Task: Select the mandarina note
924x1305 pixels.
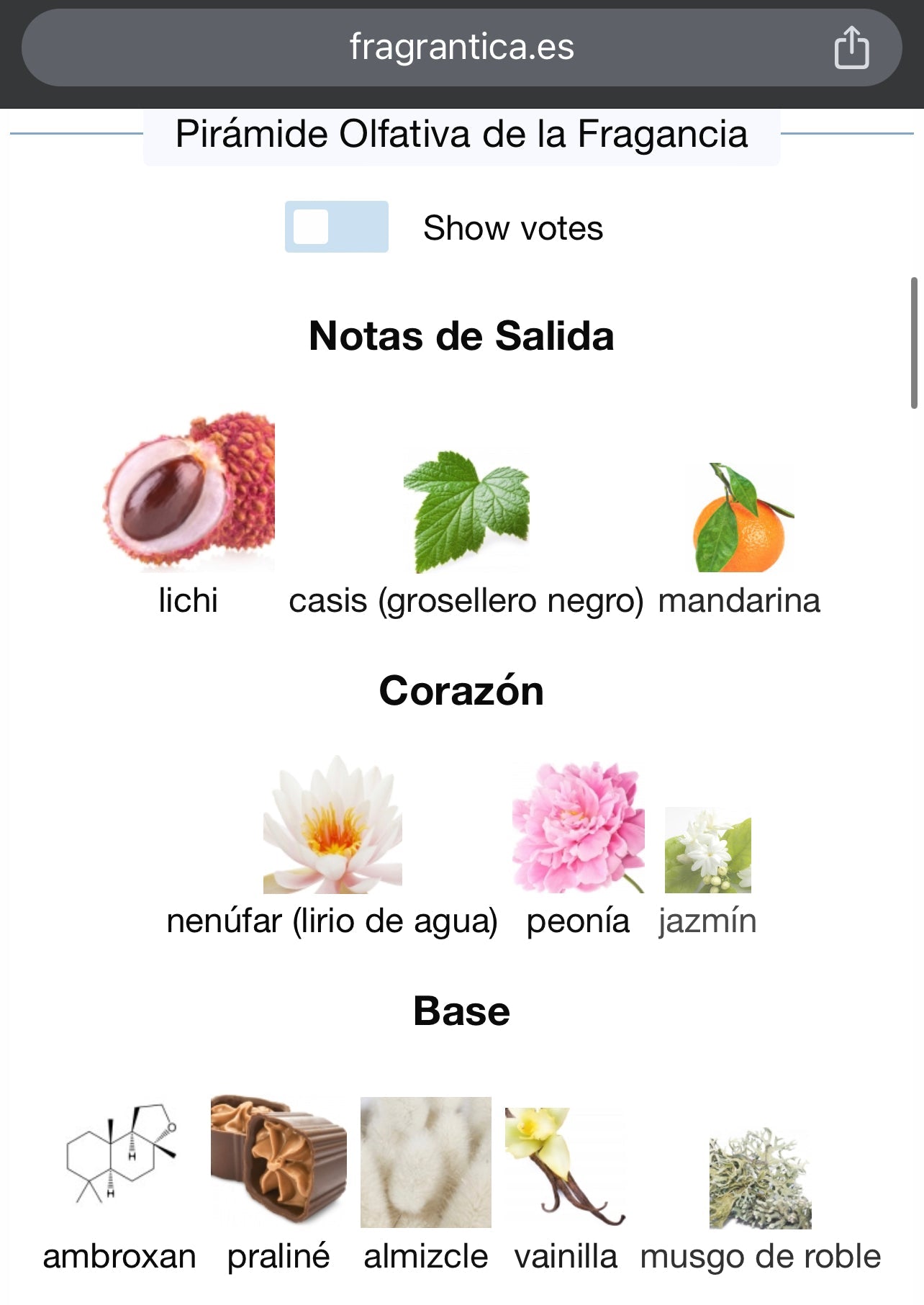Action: [x=739, y=520]
